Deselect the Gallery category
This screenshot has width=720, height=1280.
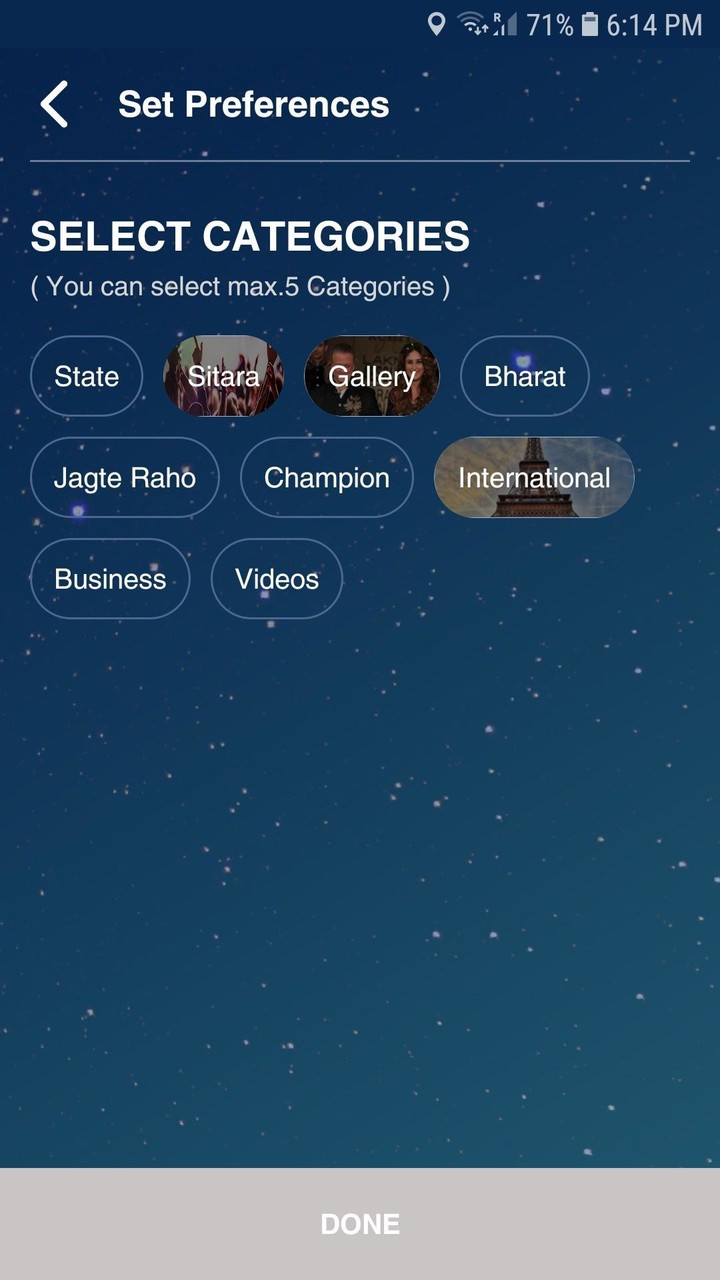tap(372, 376)
